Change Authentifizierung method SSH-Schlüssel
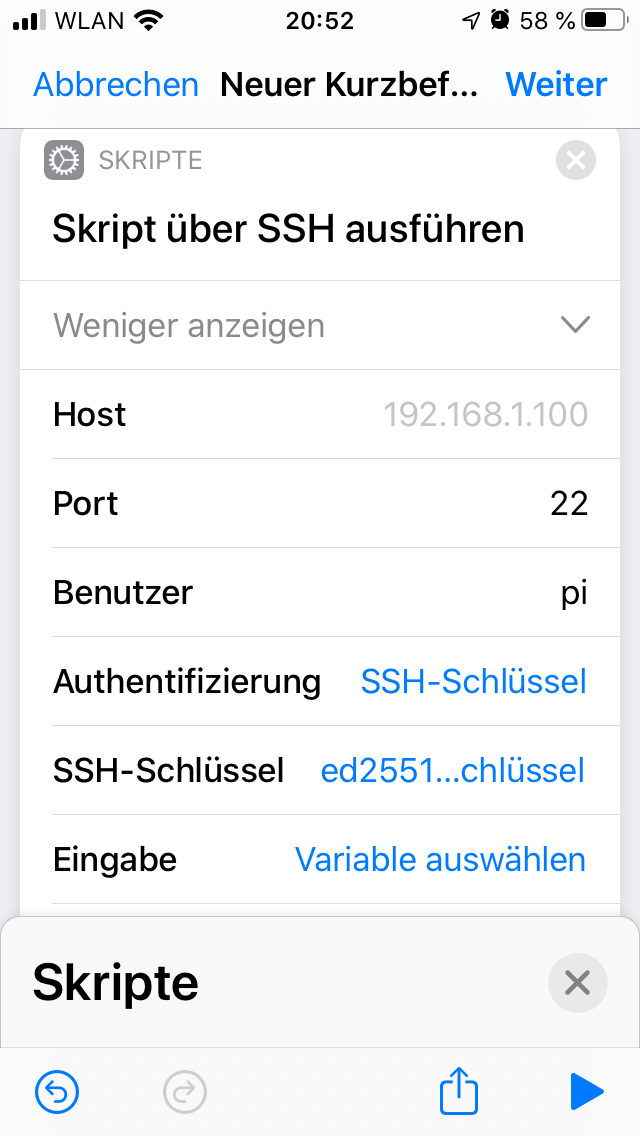 coord(473,682)
